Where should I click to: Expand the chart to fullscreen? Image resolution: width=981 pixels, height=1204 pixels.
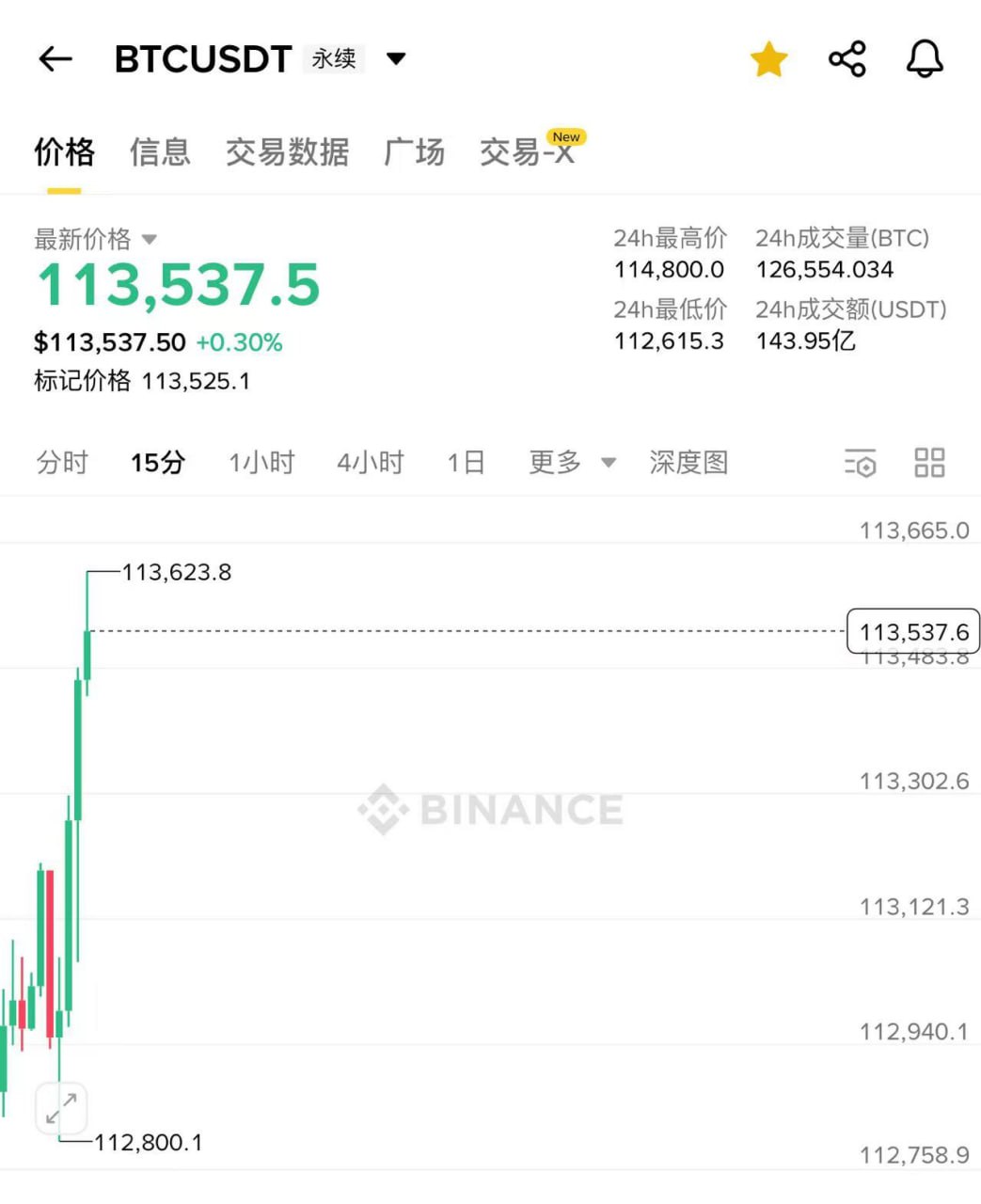tap(61, 1107)
